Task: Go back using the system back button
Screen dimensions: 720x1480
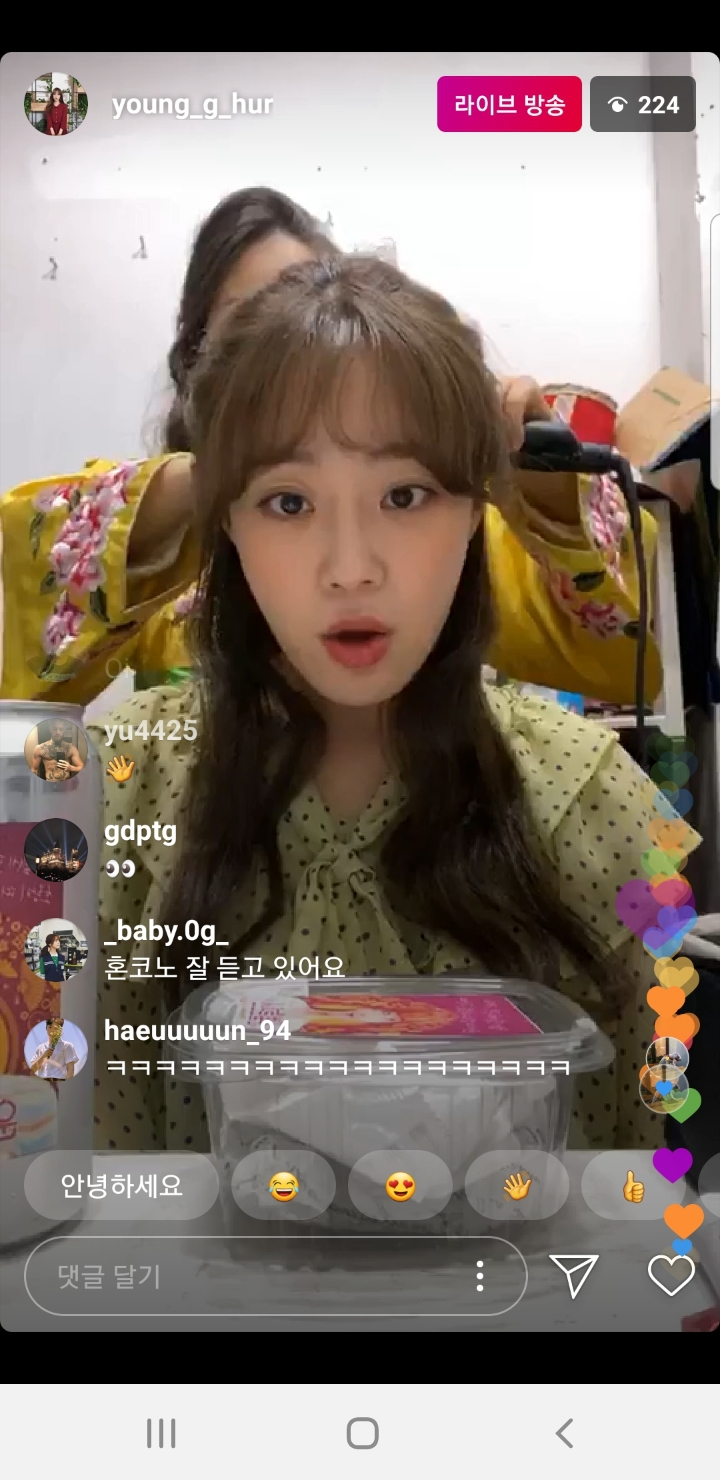Action: tap(564, 1433)
